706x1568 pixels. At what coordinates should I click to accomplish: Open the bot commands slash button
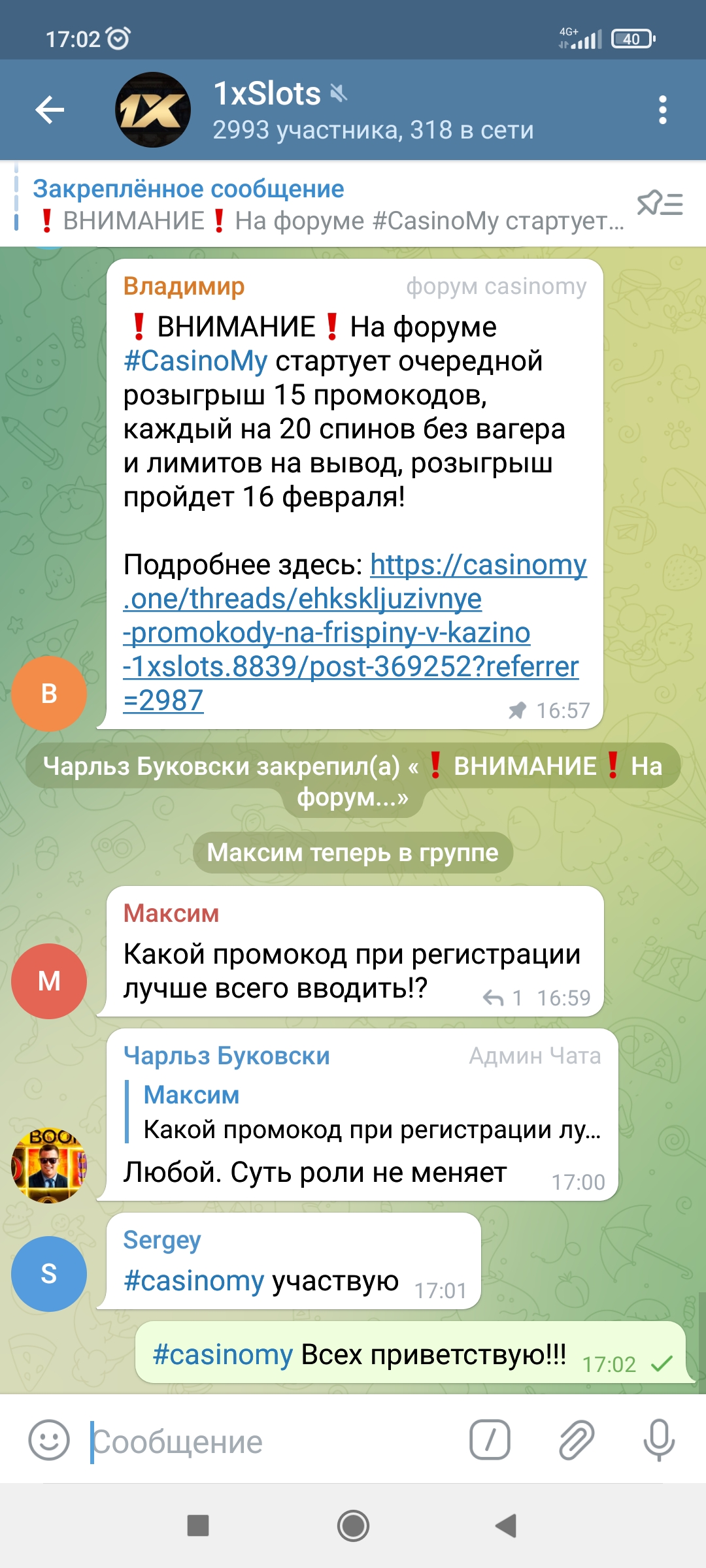pyautogui.click(x=490, y=1440)
